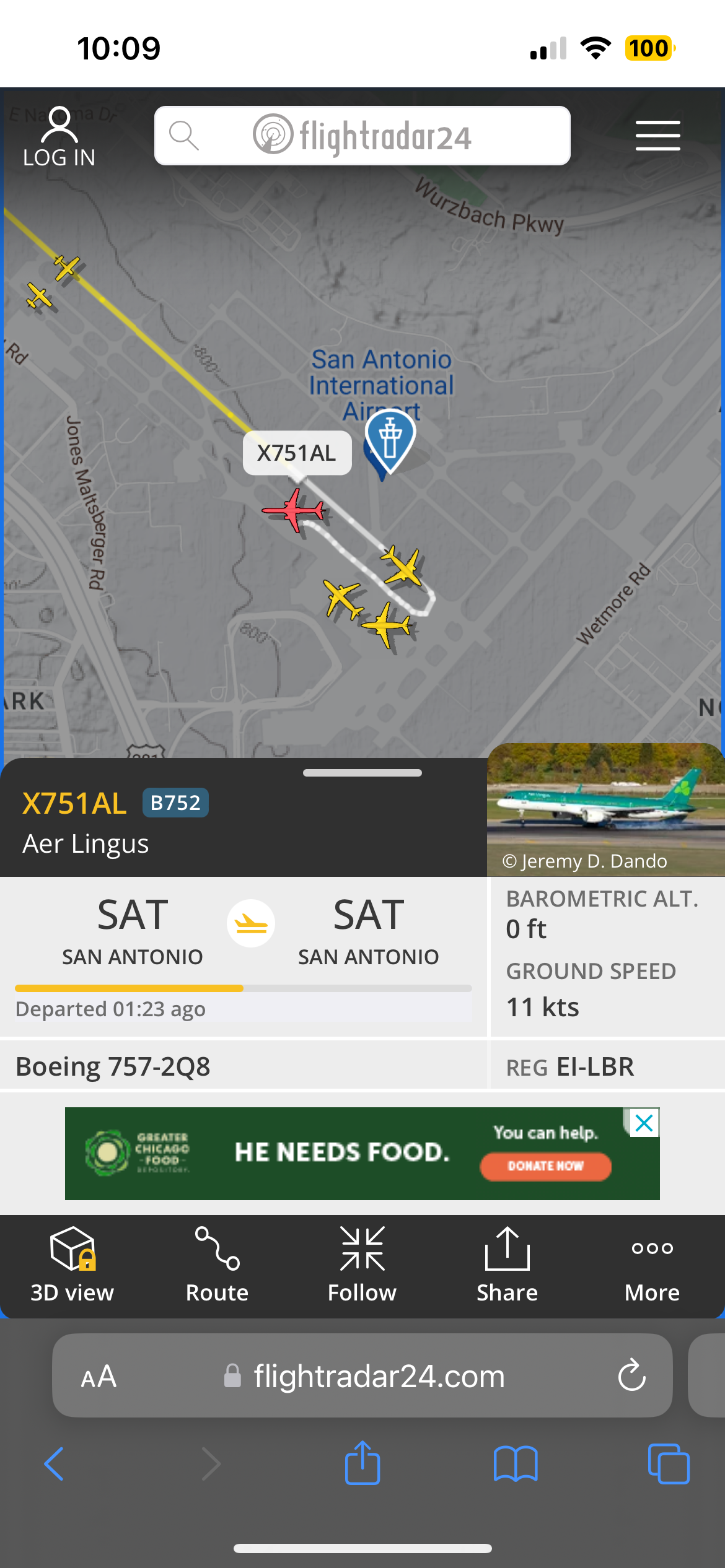The image size is (725, 1568).
Task: Select the red X751AL aircraft on the map
Action: (294, 510)
